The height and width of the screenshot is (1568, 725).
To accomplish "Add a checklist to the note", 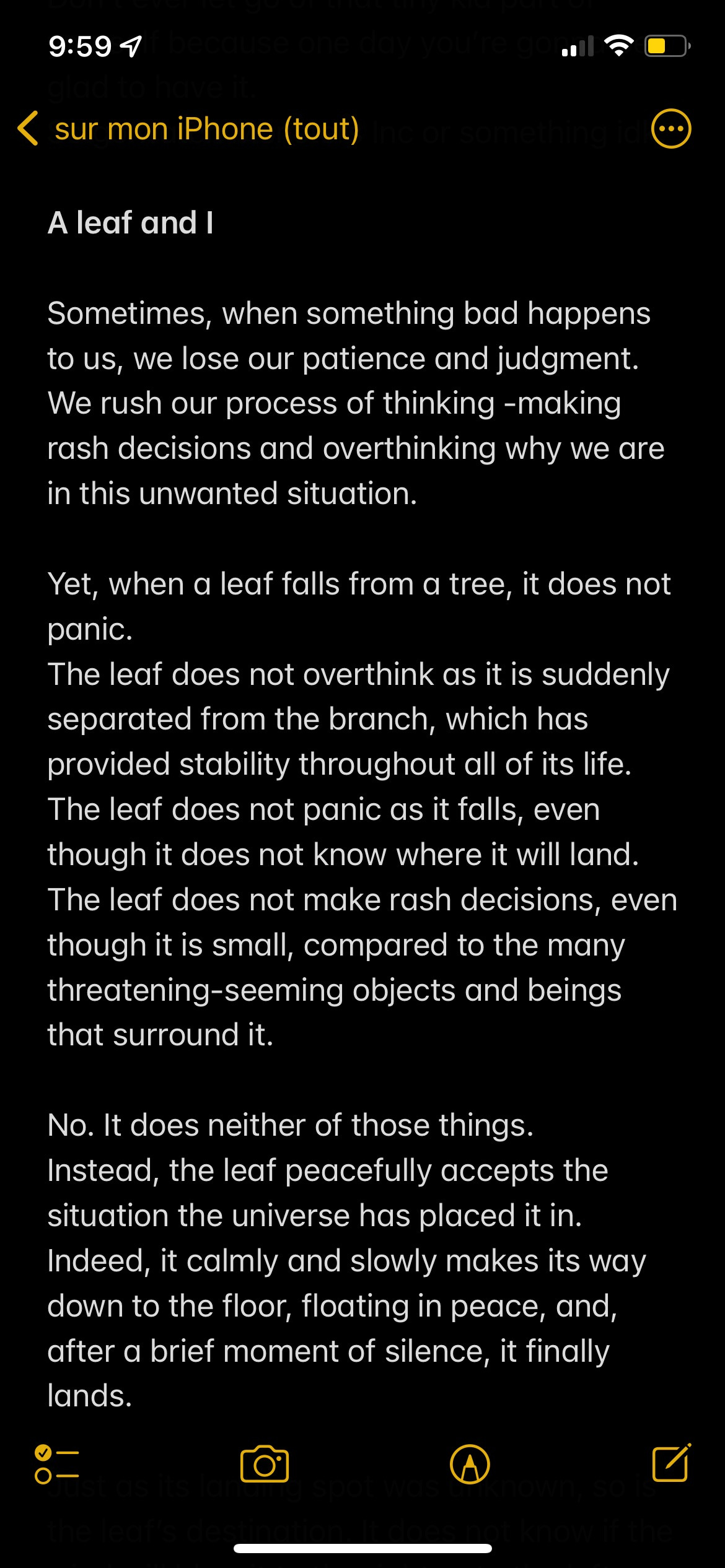I will tap(57, 1465).
